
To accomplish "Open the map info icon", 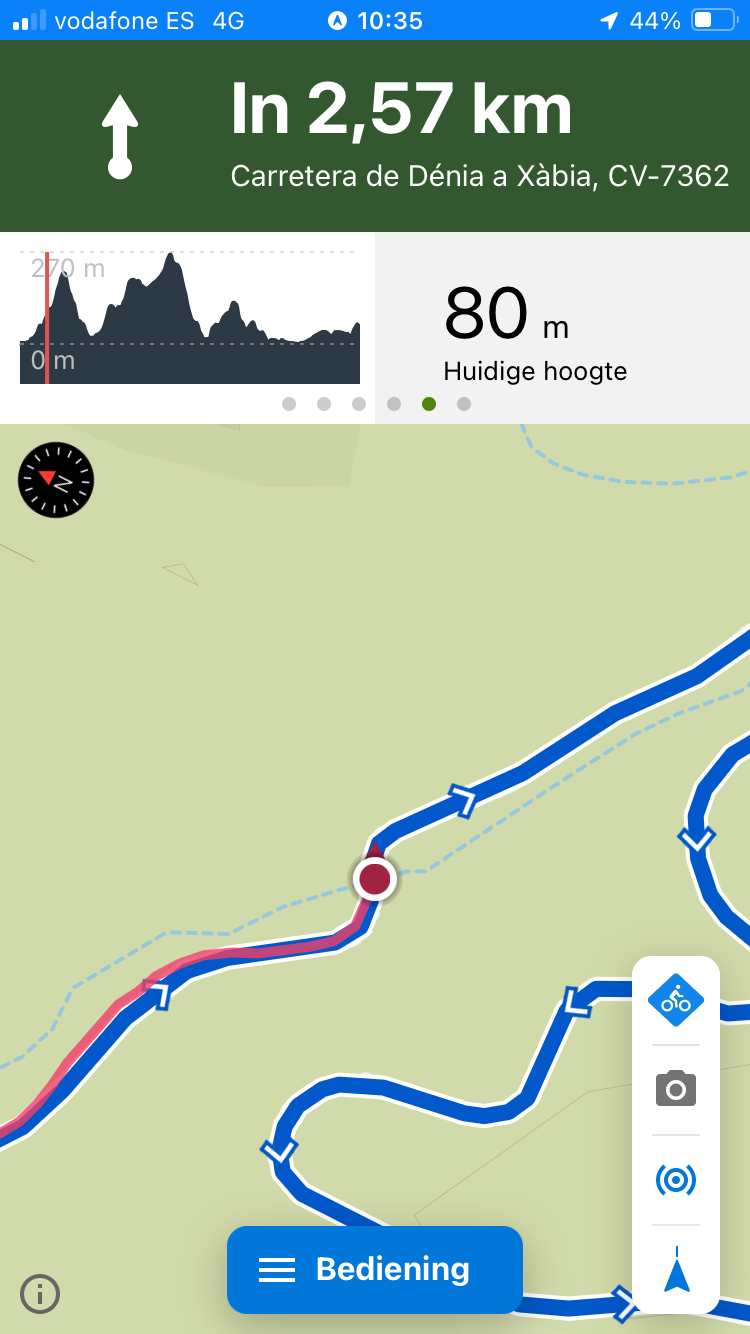I will [40, 1294].
